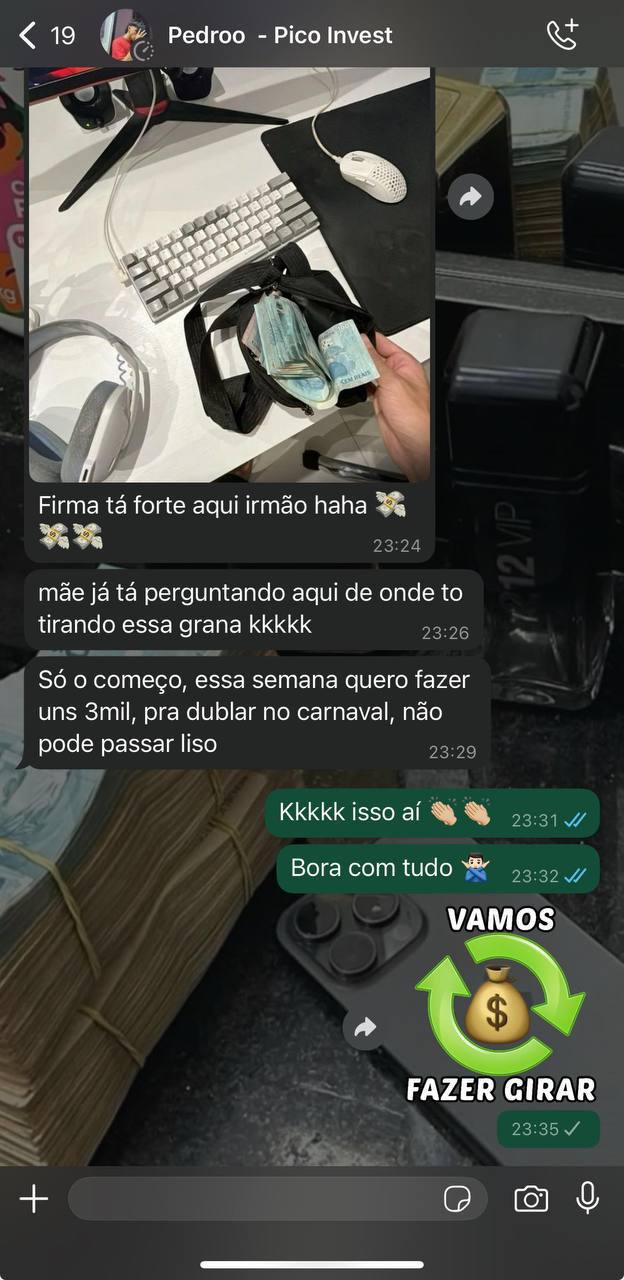Open the camera to send a photo
The width and height of the screenshot is (624, 1280).
click(x=531, y=1199)
